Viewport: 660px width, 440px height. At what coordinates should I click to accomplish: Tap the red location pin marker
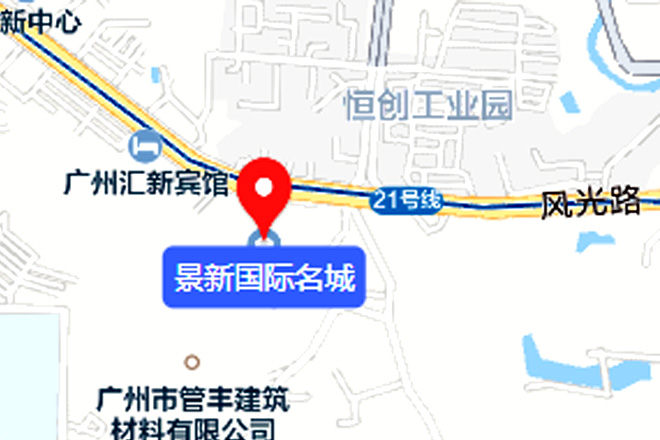(265, 191)
